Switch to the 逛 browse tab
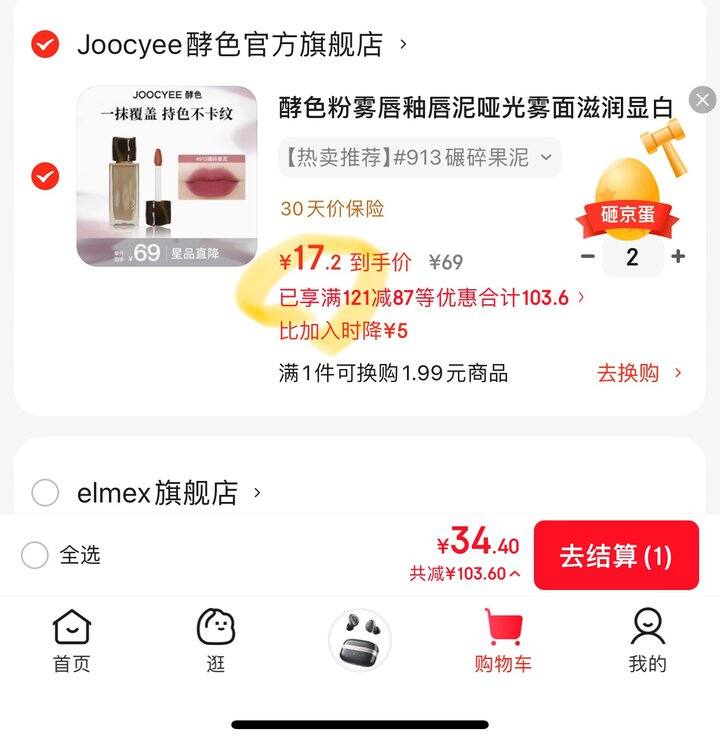This screenshot has height=743, width=720. pyautogui.click(x=216, y=641)
